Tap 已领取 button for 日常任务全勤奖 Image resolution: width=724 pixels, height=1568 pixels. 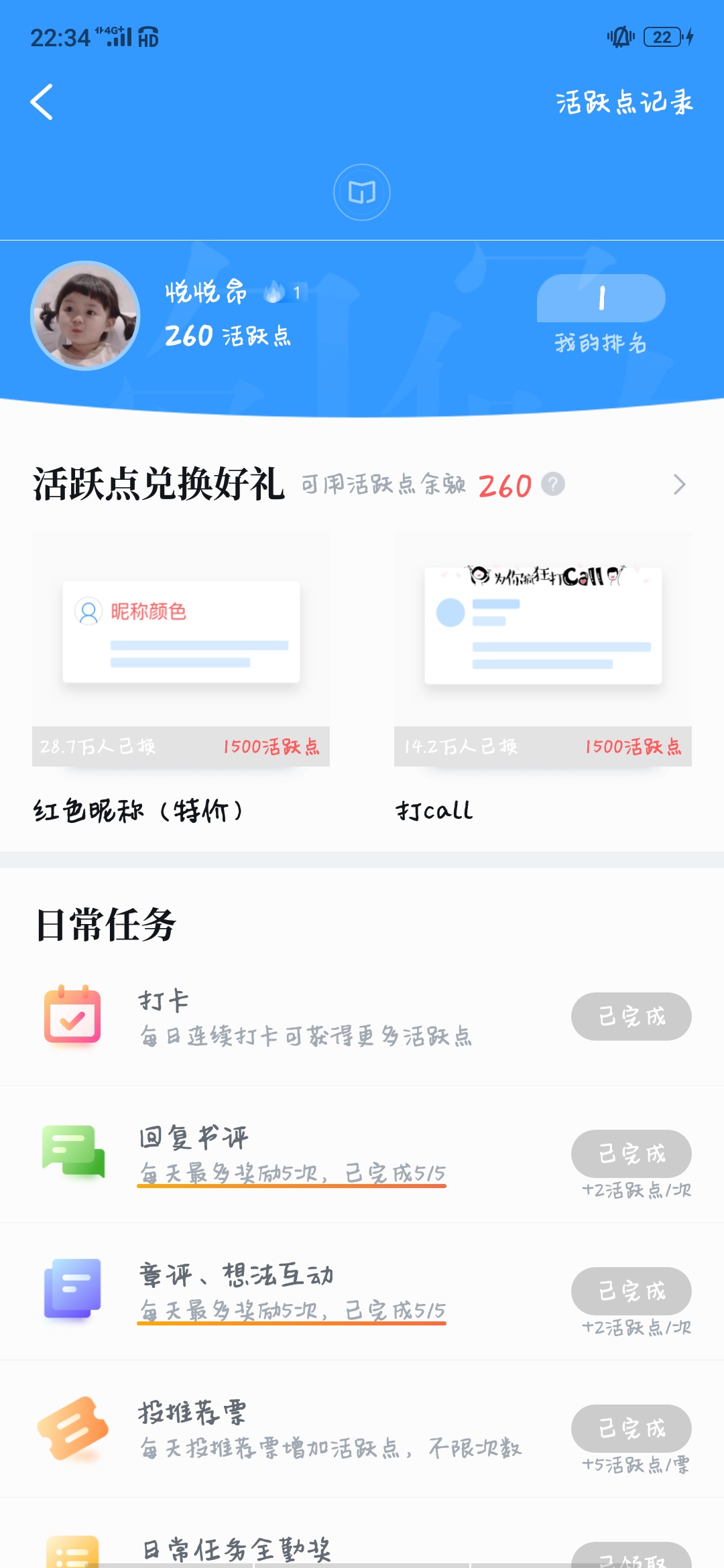pyautogui.click(x=631, y=1558)
